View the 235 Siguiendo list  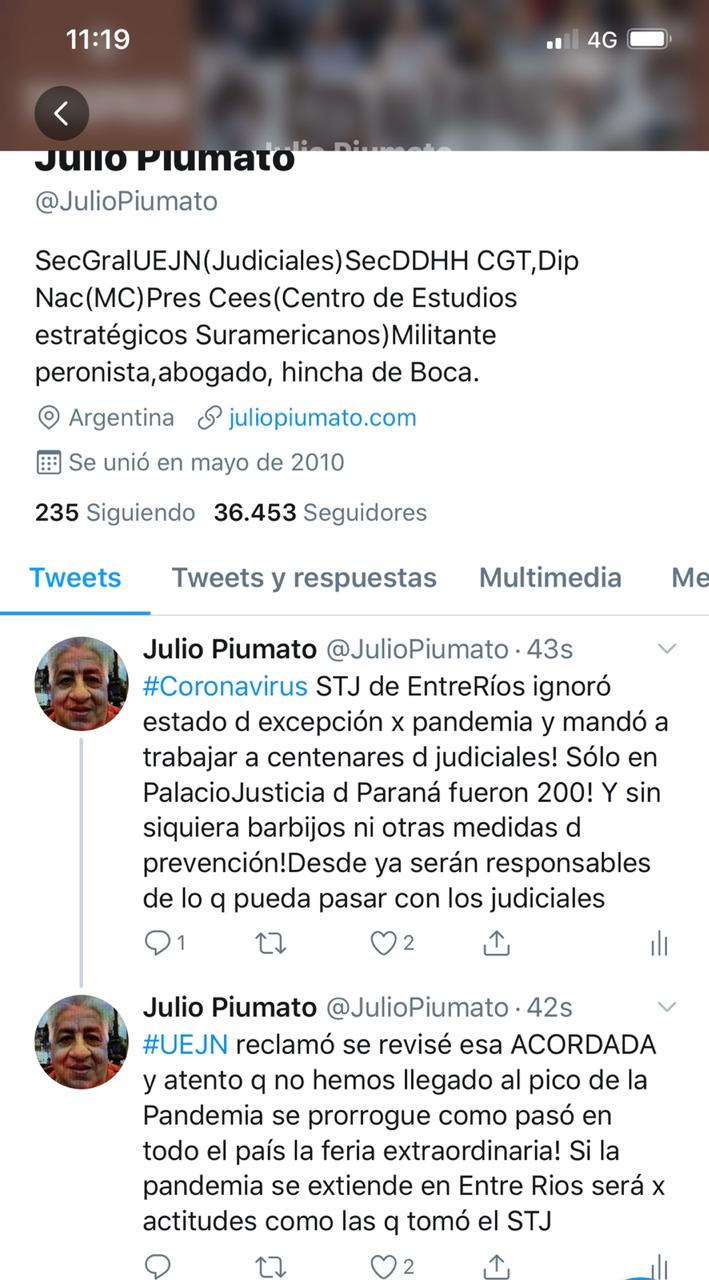(115, 513)
